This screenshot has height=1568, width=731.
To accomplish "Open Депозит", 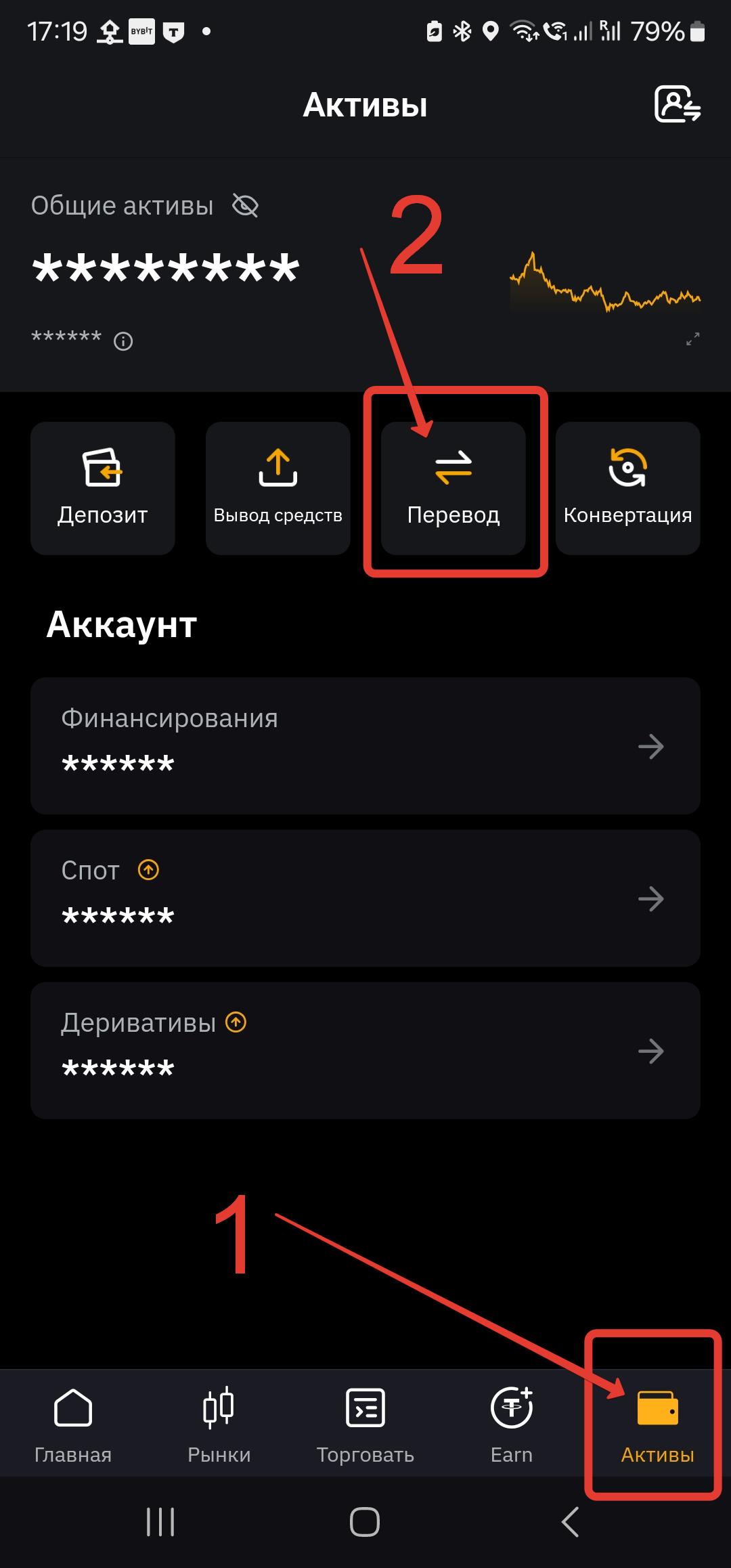I will point(103,488).
